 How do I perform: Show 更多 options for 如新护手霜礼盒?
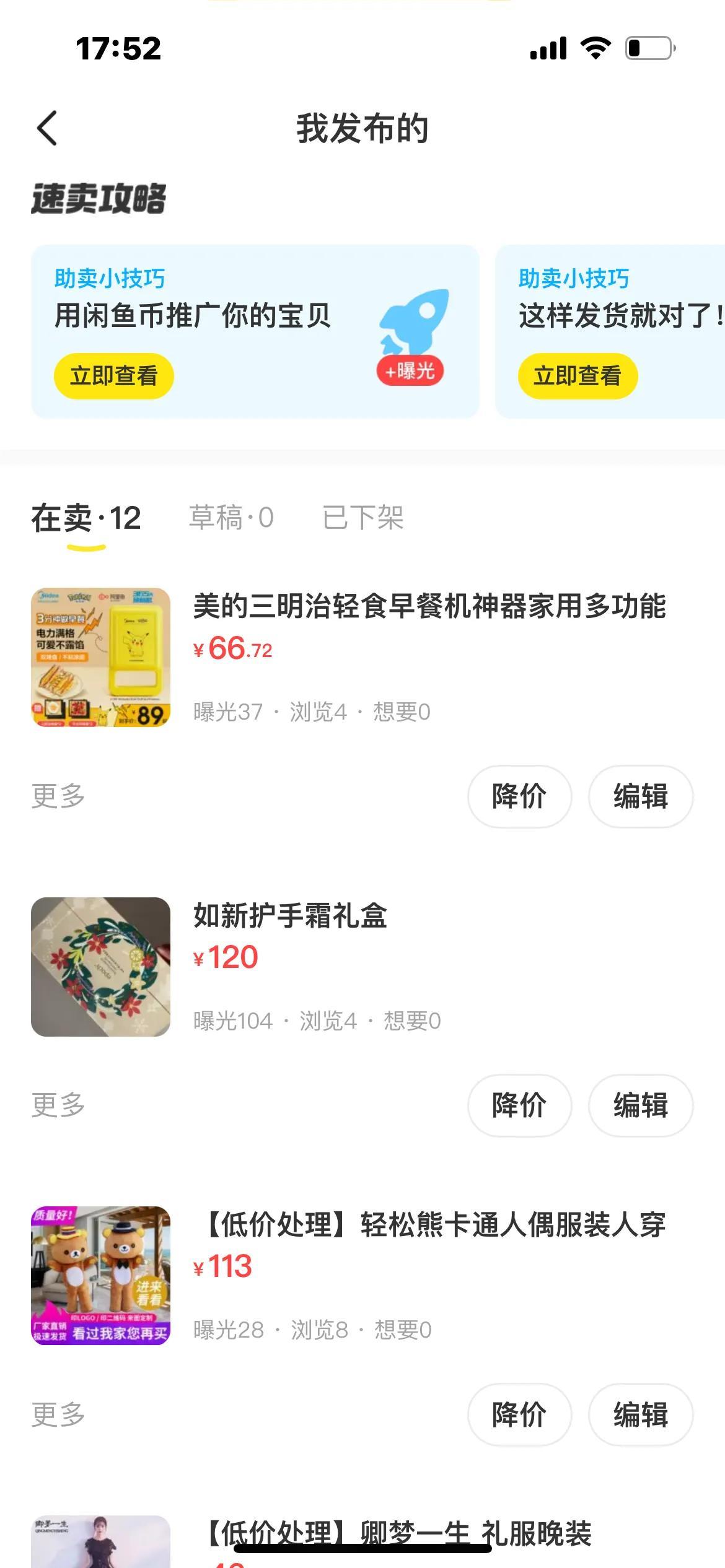58,1105
